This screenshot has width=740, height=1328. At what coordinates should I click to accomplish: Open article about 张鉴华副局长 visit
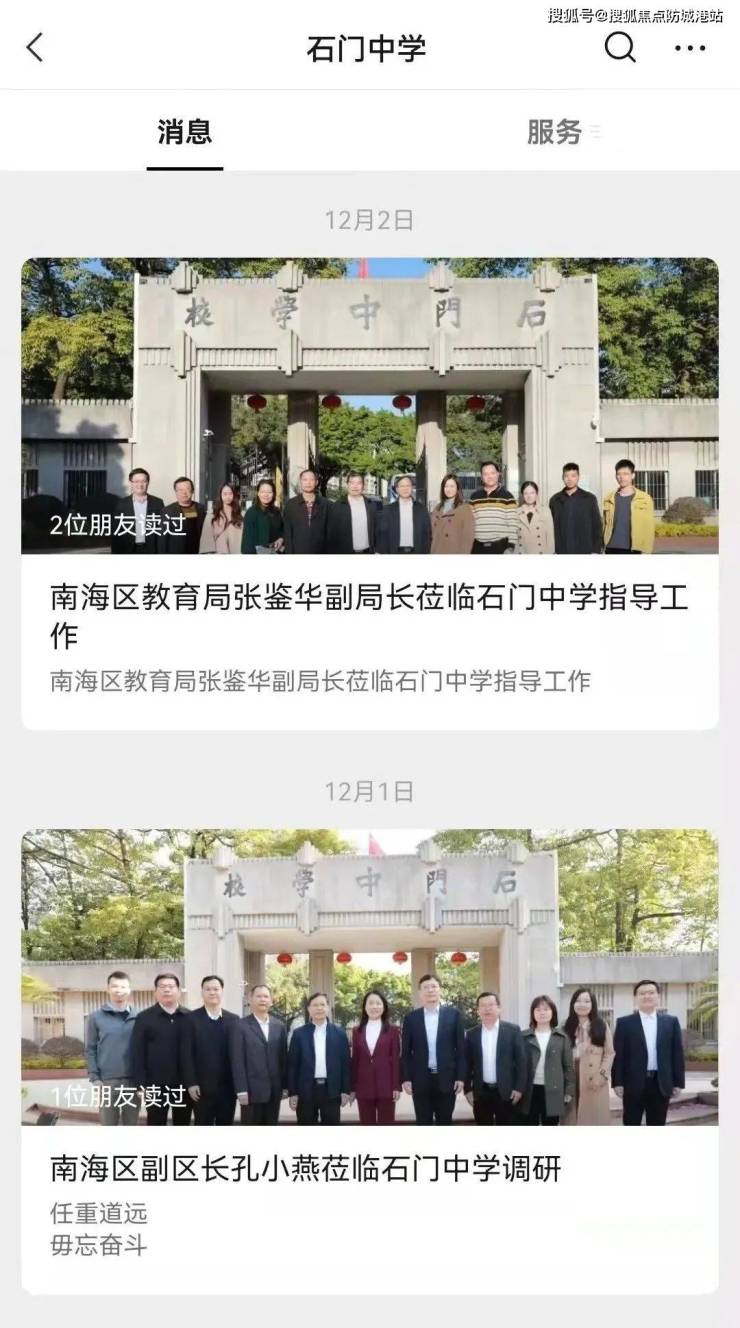(x=369, y=615)
